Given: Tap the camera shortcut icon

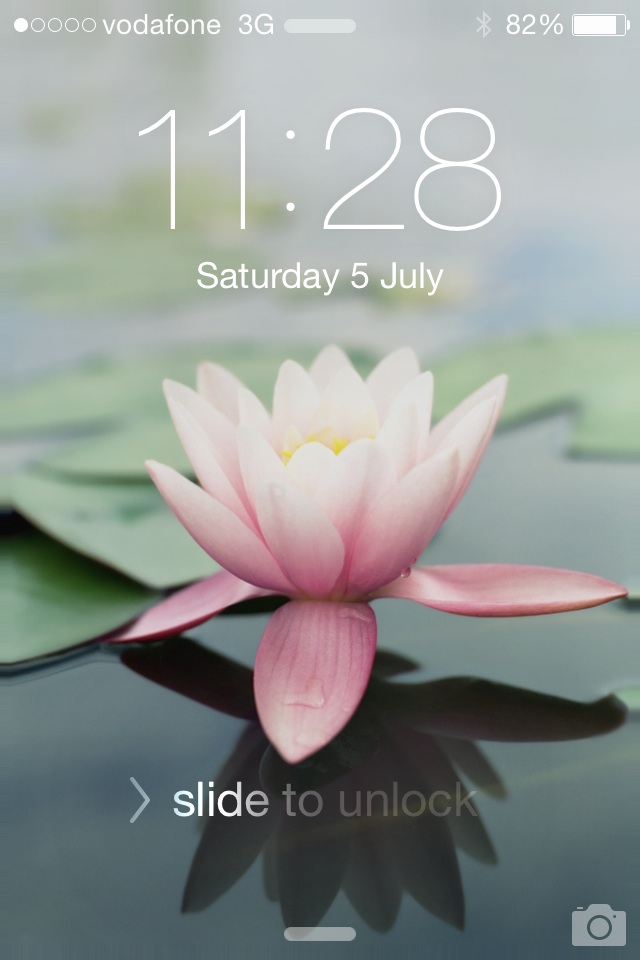Looking at the screenshot, I should tap(598, 925).
